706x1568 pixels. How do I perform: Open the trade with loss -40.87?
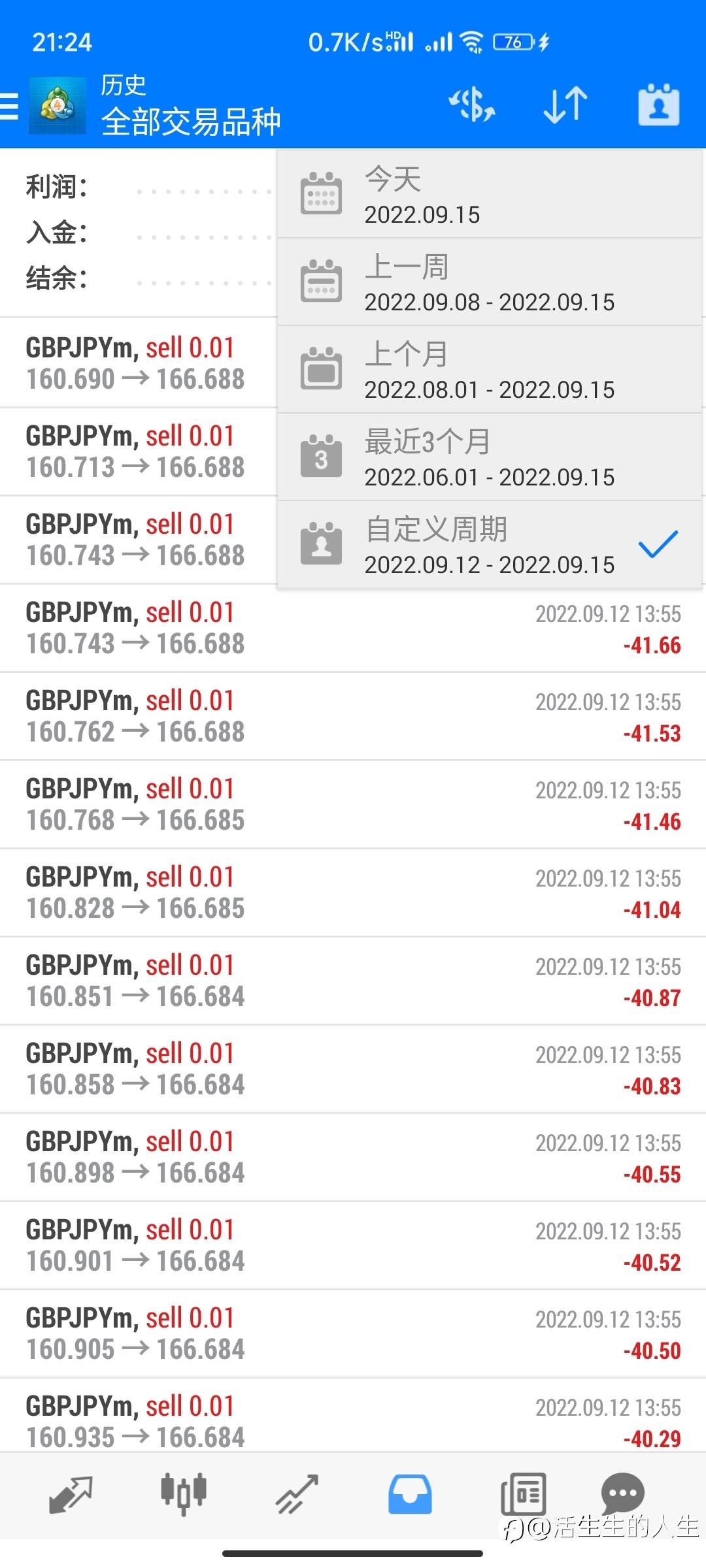tap(353, 981)
